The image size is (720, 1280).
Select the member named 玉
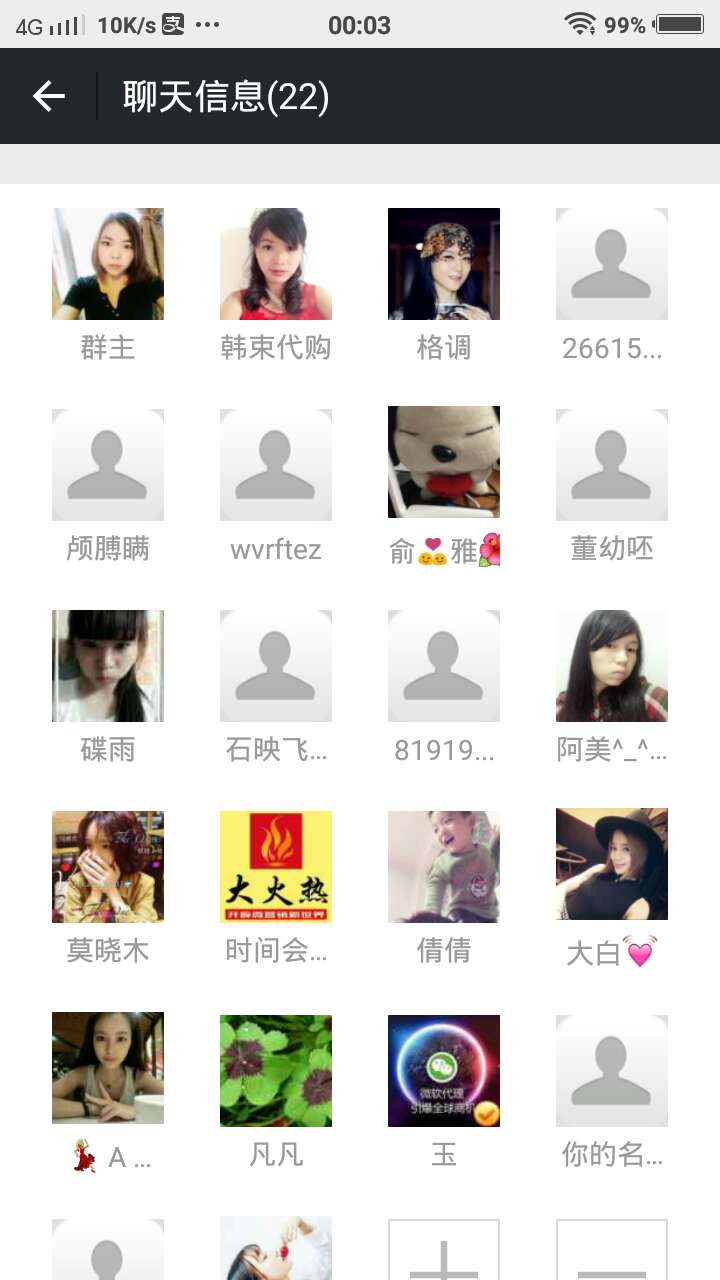pos(444,1071)
